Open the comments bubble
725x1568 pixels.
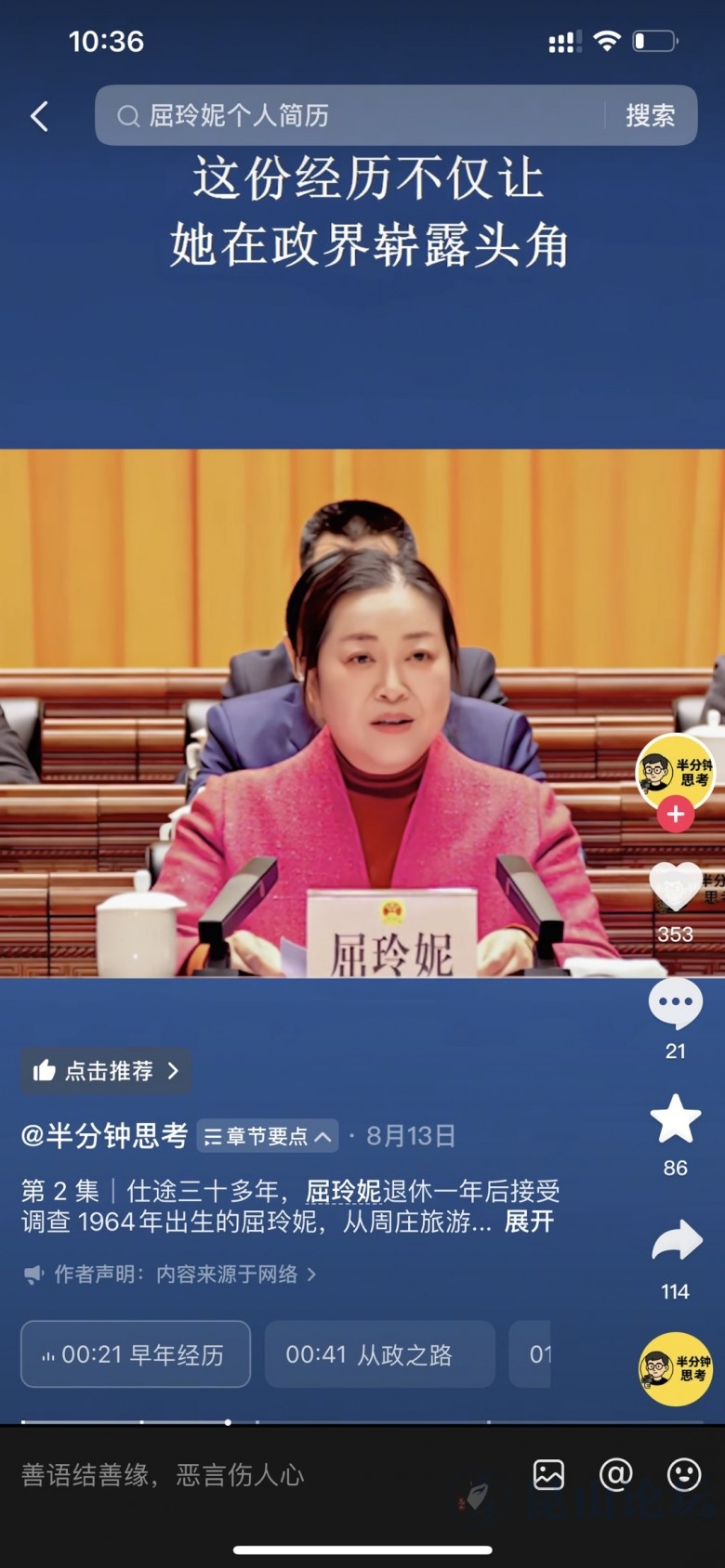[x=675, y=1003]
